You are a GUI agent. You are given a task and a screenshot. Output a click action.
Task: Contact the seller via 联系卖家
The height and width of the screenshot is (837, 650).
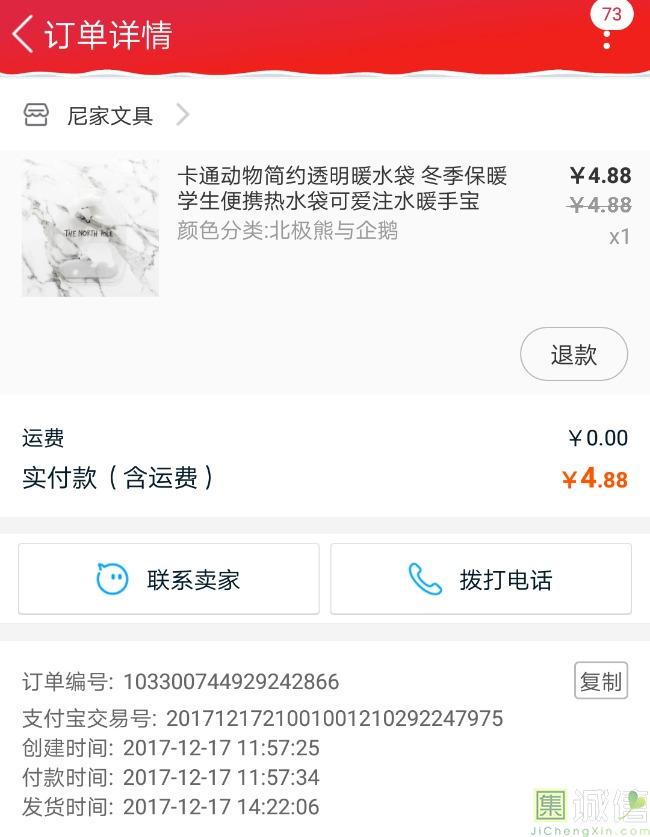coord(169,579)
